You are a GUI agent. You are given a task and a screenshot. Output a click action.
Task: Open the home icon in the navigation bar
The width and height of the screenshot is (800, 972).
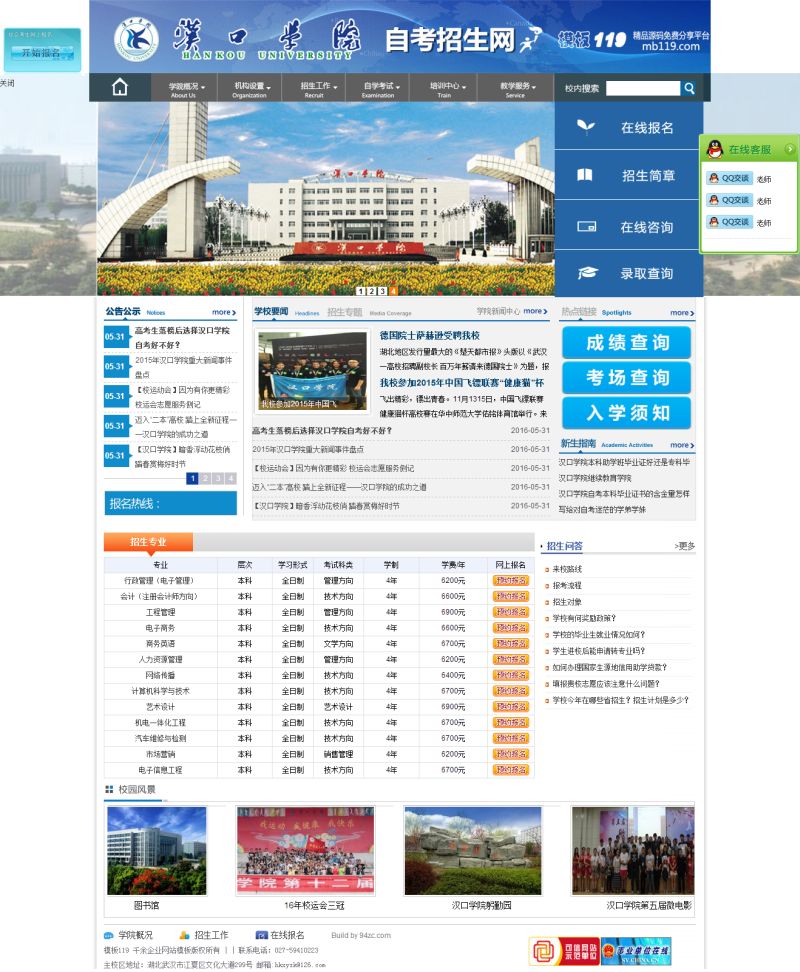coord(120,88)
